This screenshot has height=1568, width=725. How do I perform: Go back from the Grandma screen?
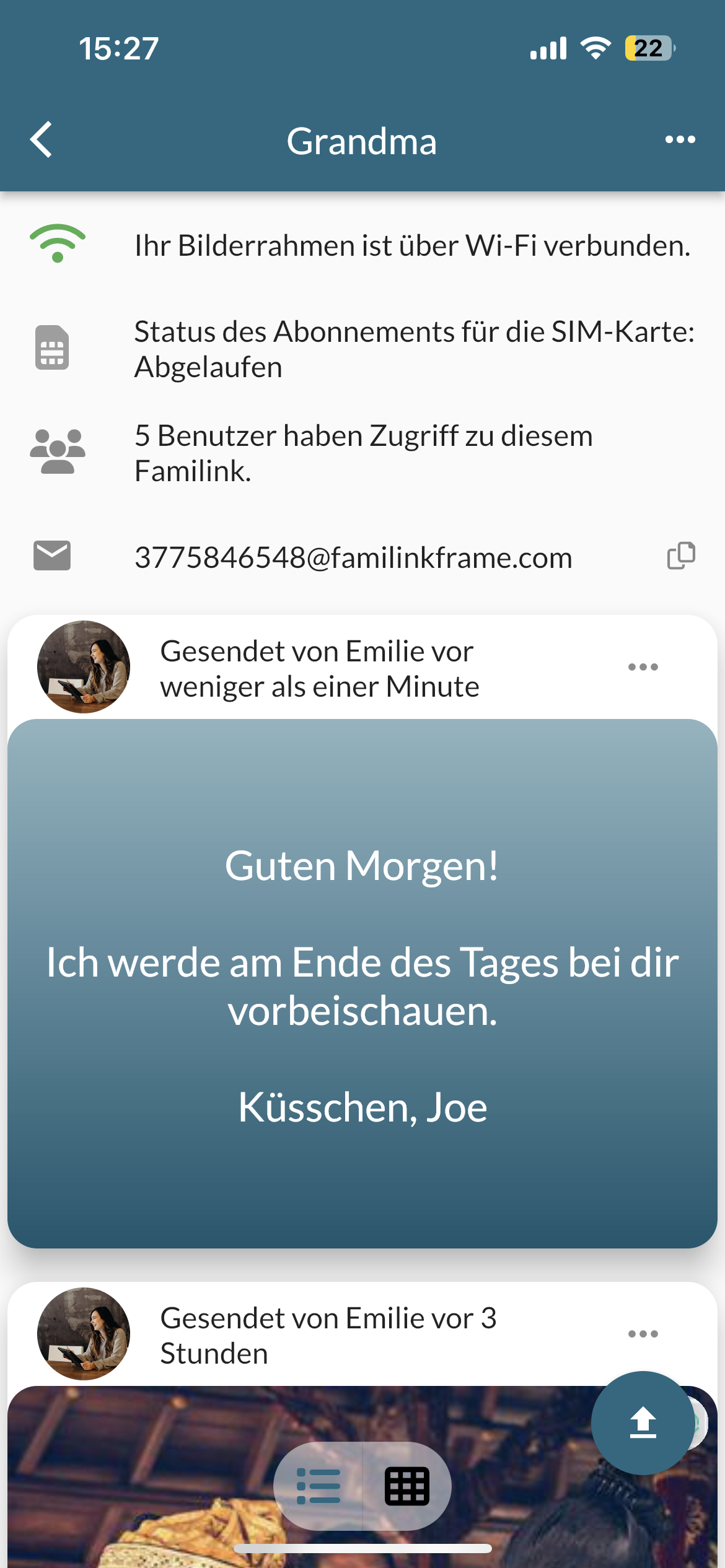point(42,140)
